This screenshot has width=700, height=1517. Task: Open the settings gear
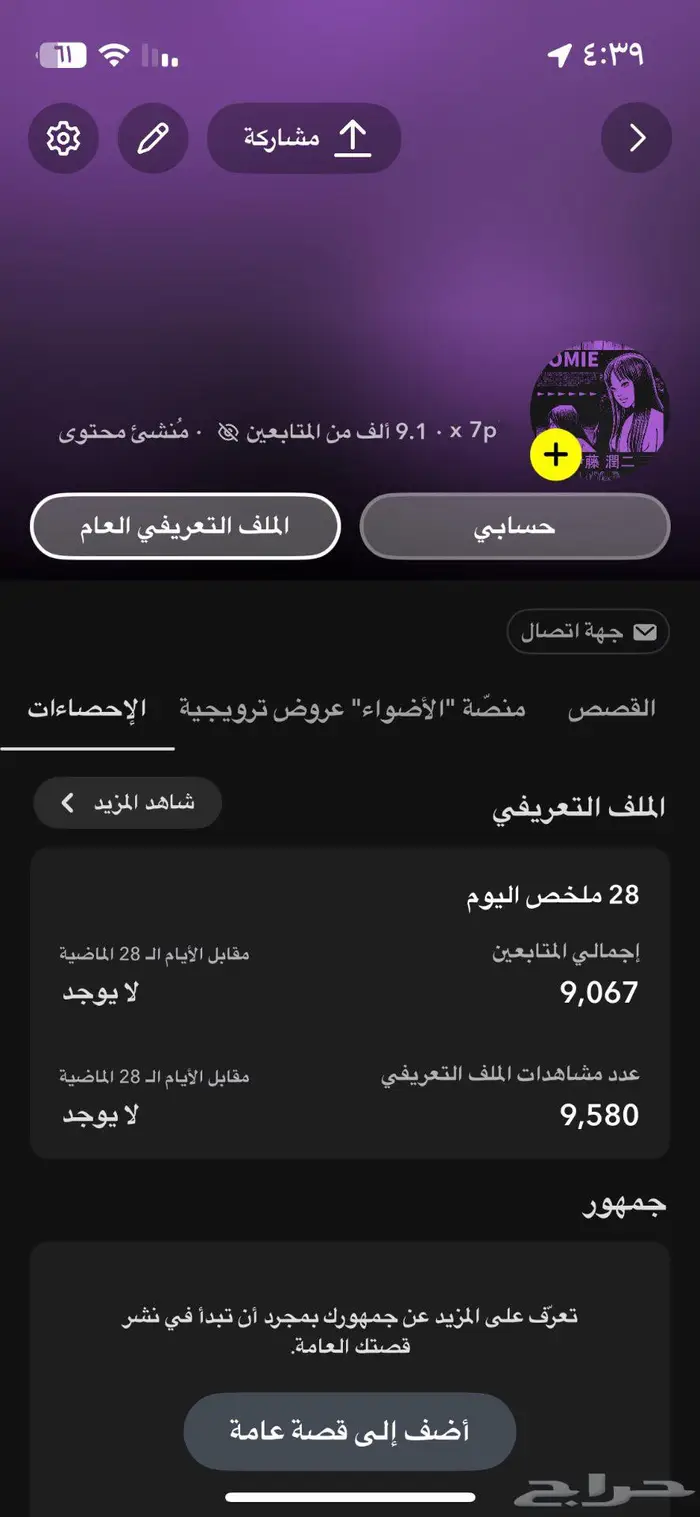tap(63, 138)
